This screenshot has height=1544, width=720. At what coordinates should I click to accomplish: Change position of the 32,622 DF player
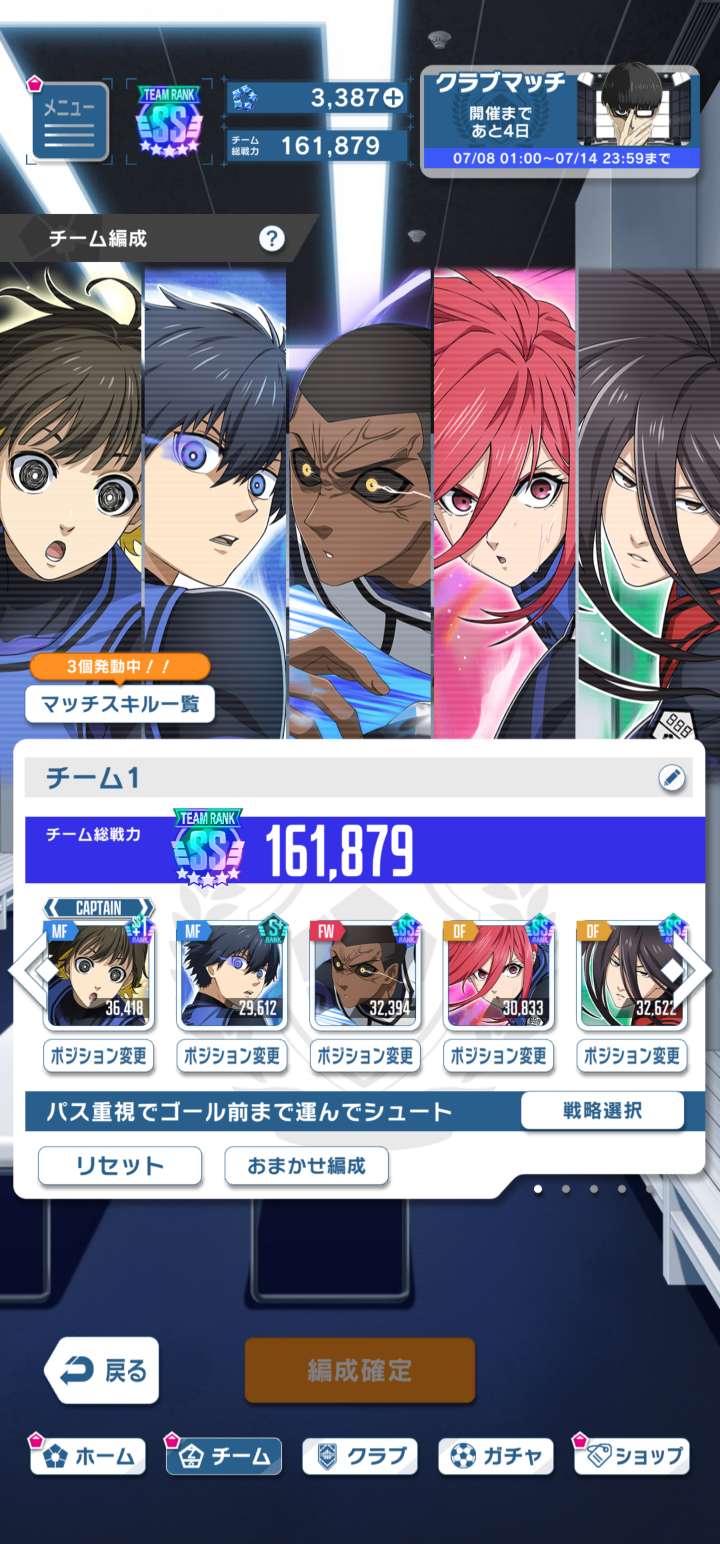coord(631,1056)
